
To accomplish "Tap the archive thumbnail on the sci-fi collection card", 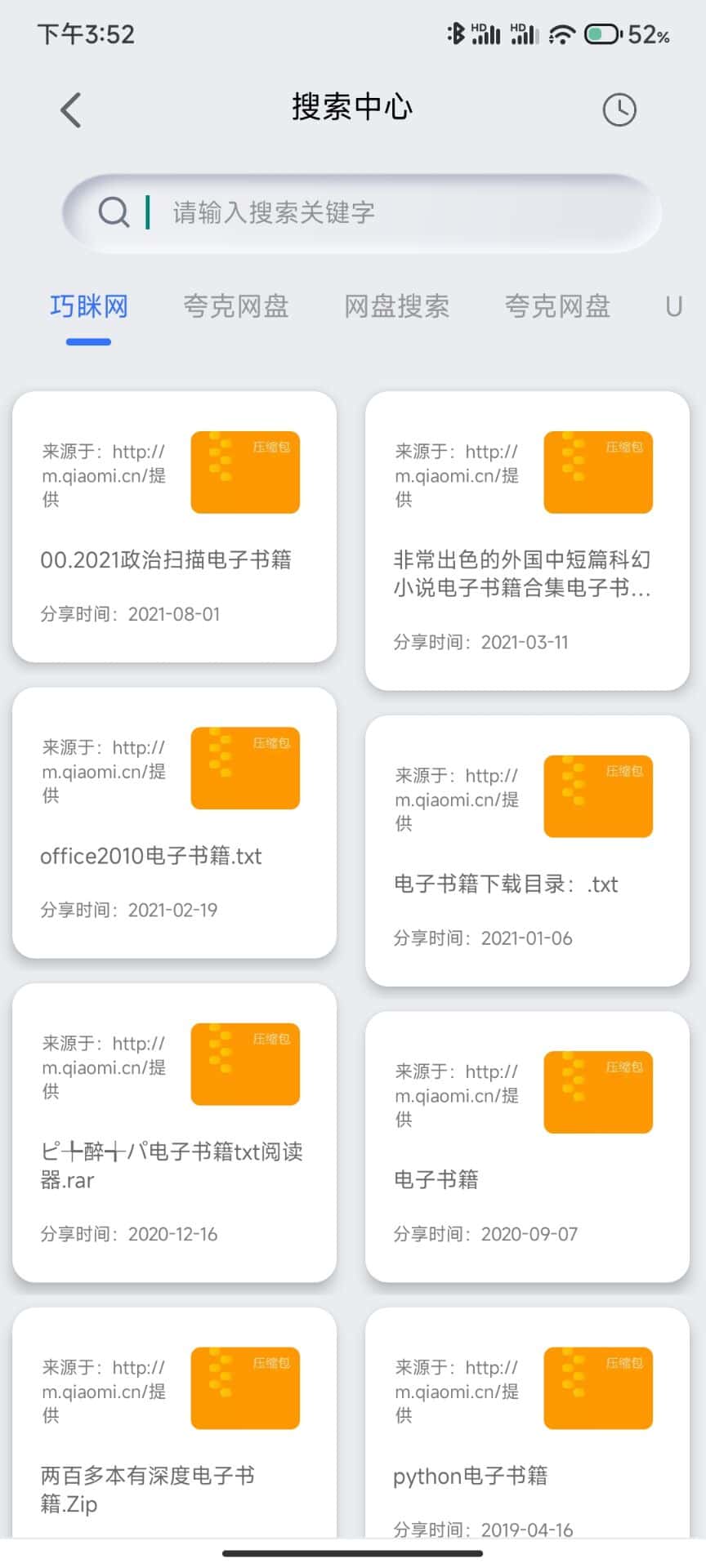I will (597, 472).
